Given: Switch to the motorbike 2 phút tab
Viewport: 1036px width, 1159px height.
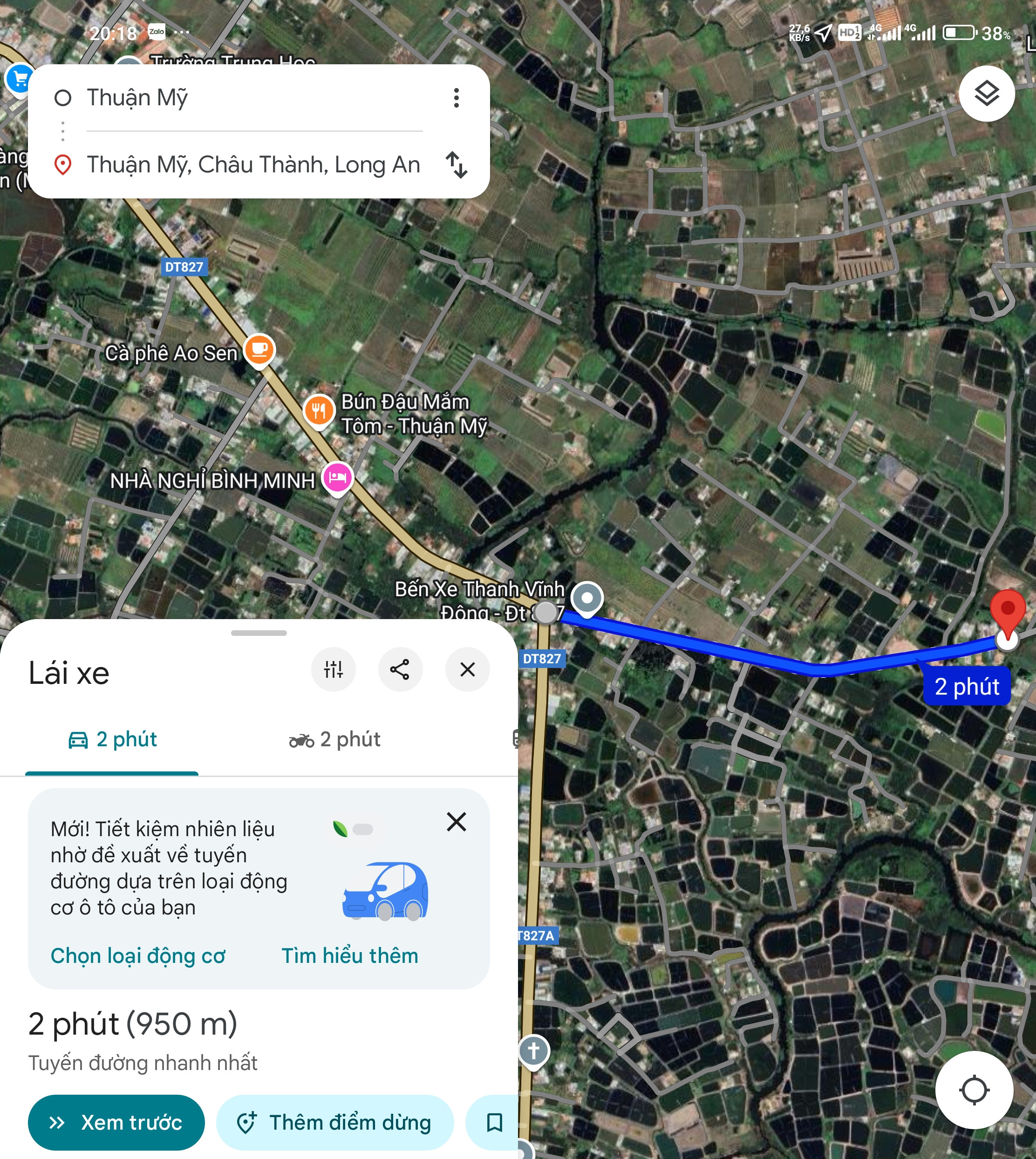Looking at the screenshot, I should pos(335,739).
